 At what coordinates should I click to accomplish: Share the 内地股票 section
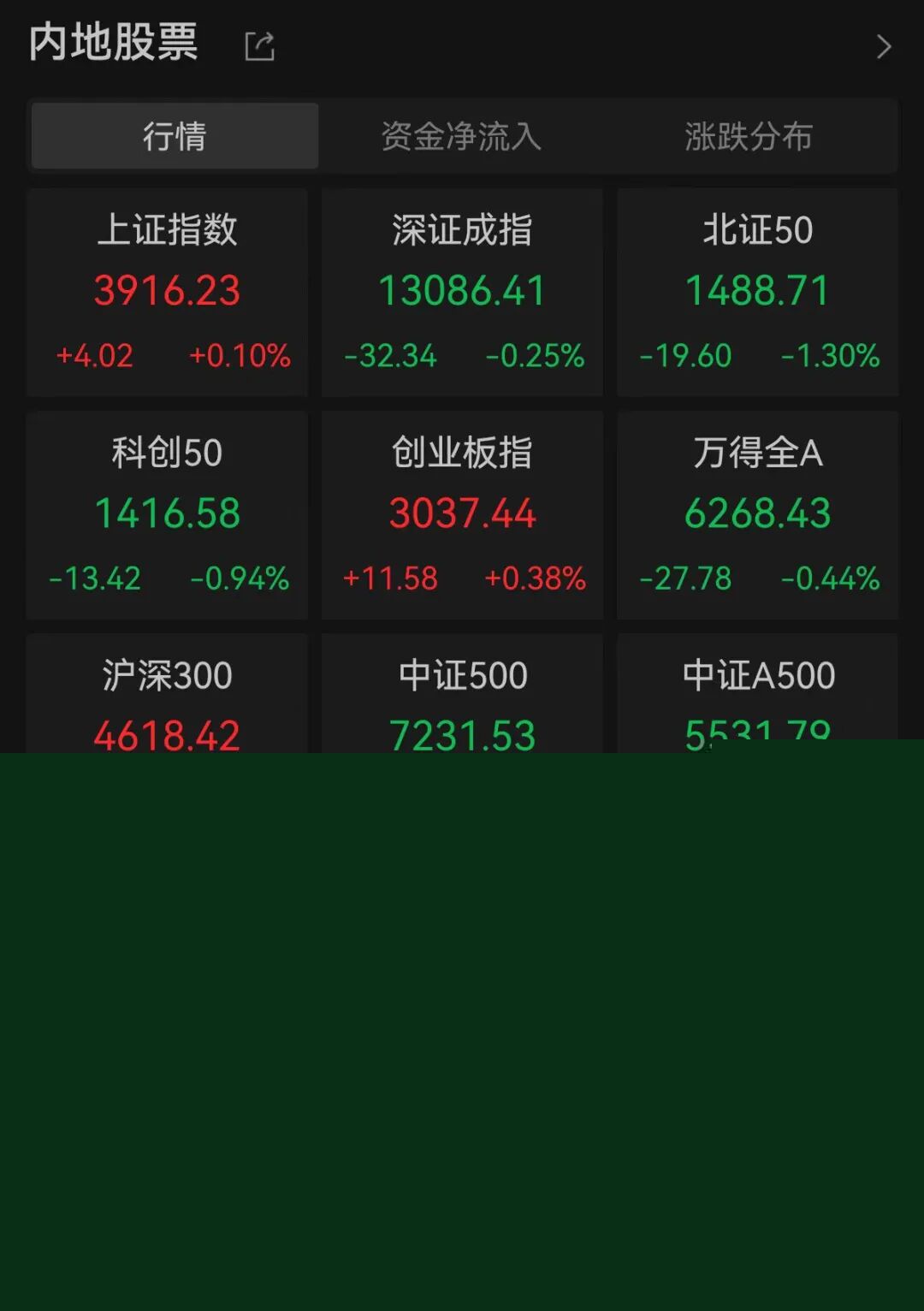[x=259, y=46]
